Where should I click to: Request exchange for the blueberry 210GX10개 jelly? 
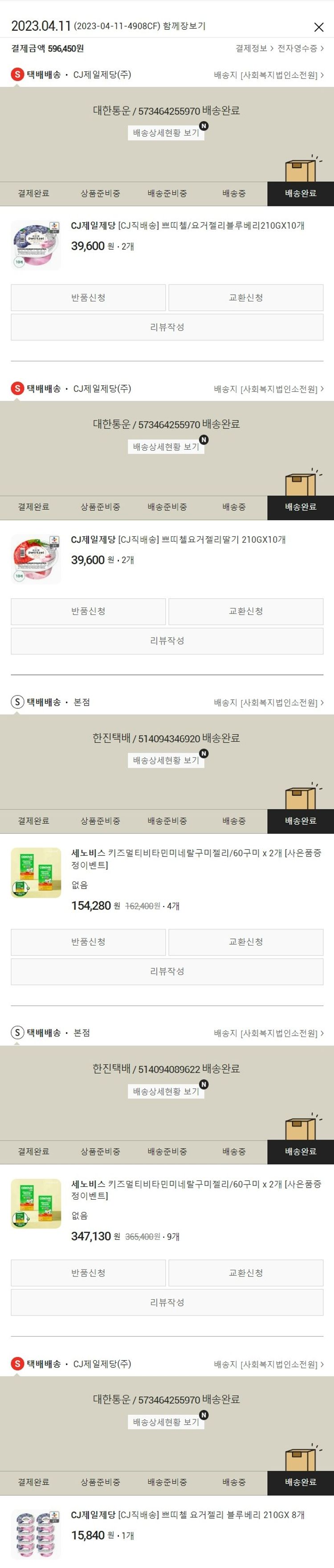246,298
